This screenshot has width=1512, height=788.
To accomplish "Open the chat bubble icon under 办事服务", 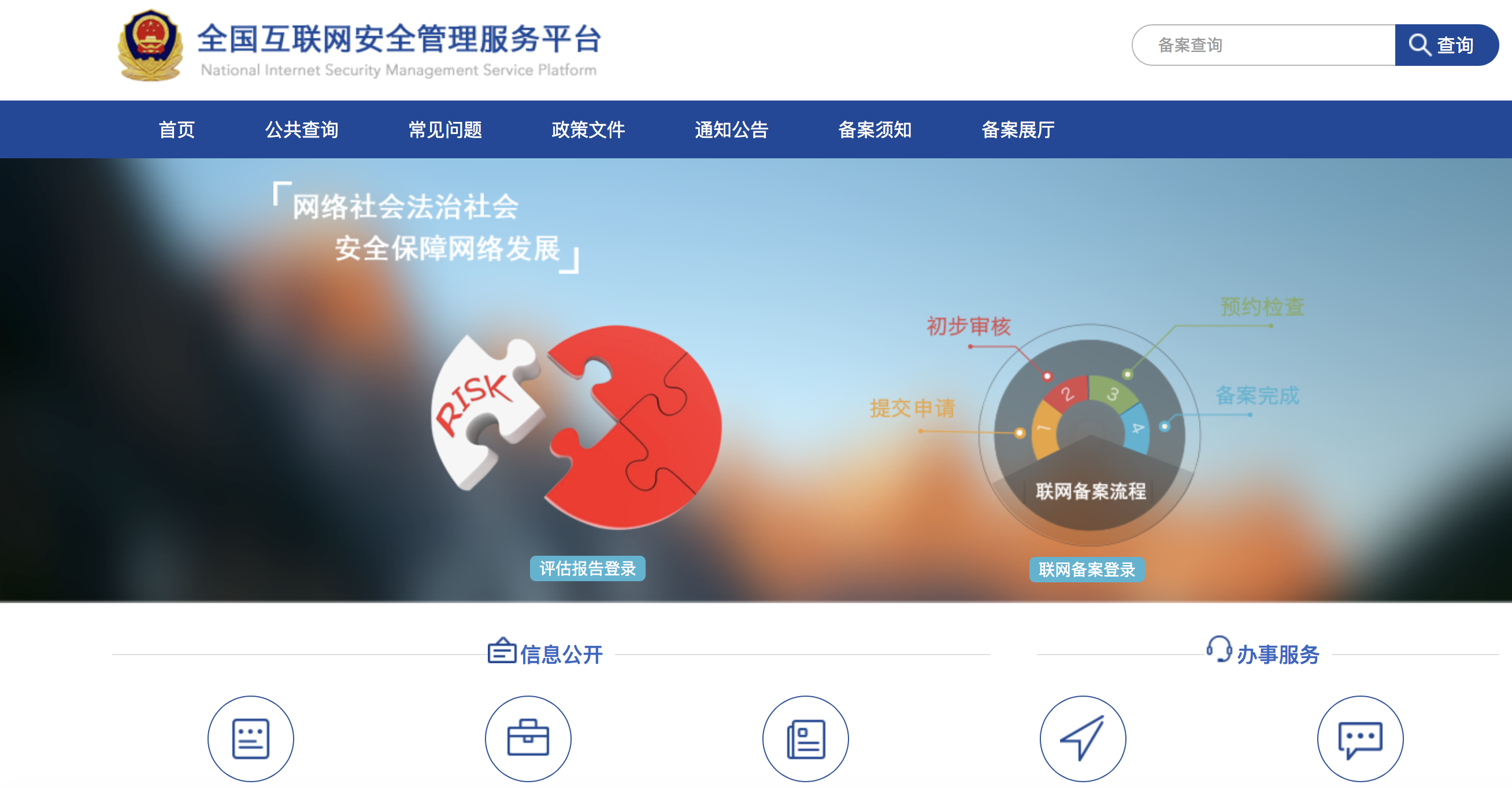I will pos(1360,738).
